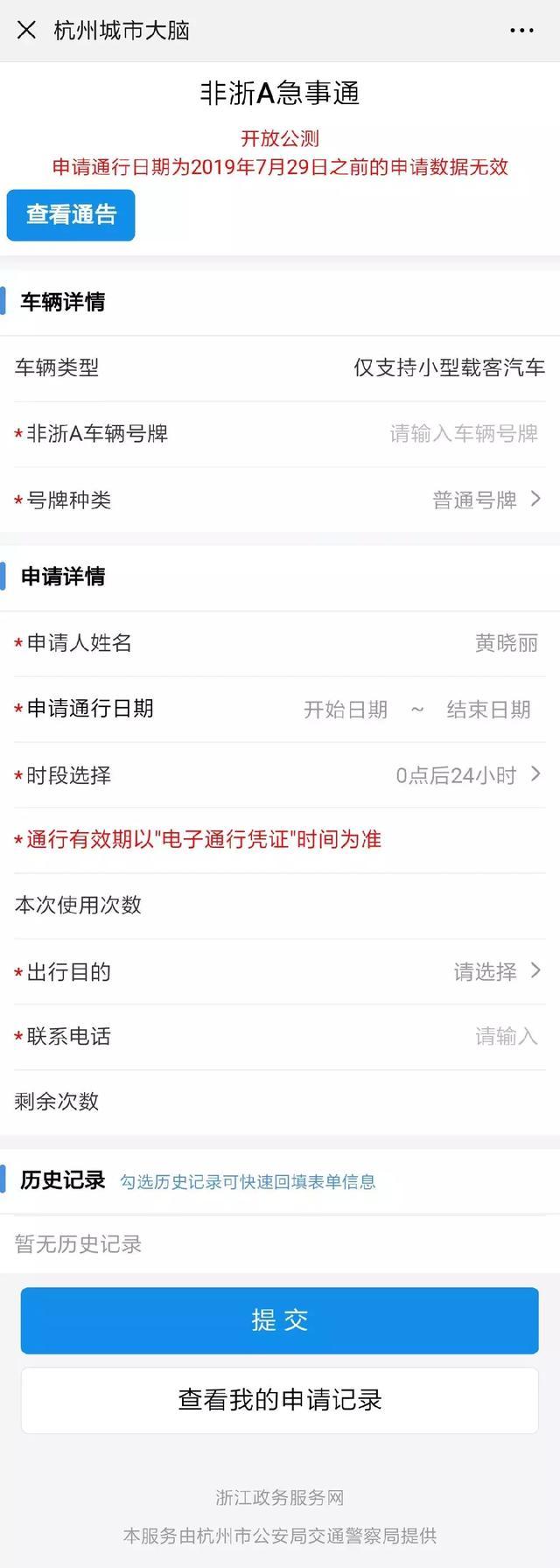The width and height of the screenshot is (560, 1568).
Task: Submit the application with 提交
Action: (280, 1320)
